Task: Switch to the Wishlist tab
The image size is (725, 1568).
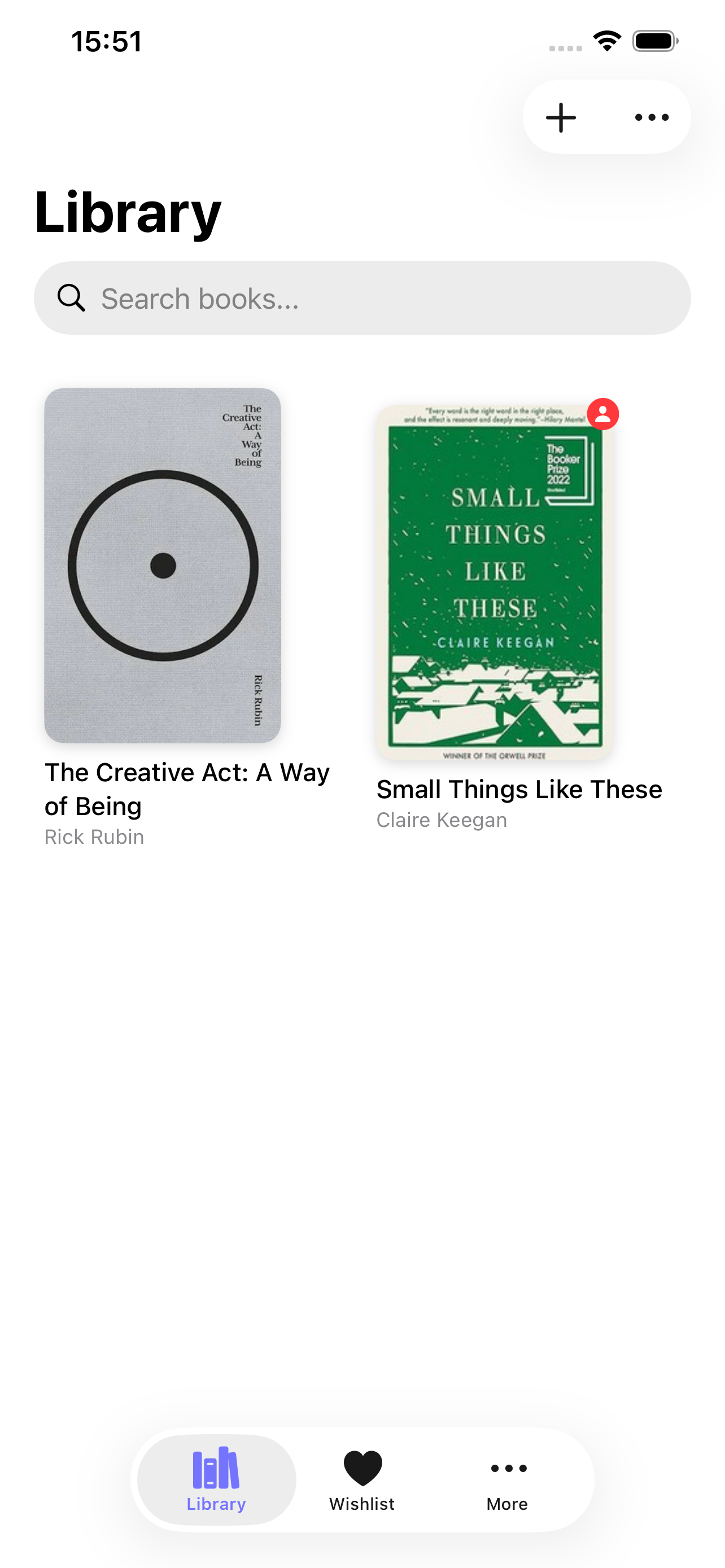Action: pos(362,1479)
